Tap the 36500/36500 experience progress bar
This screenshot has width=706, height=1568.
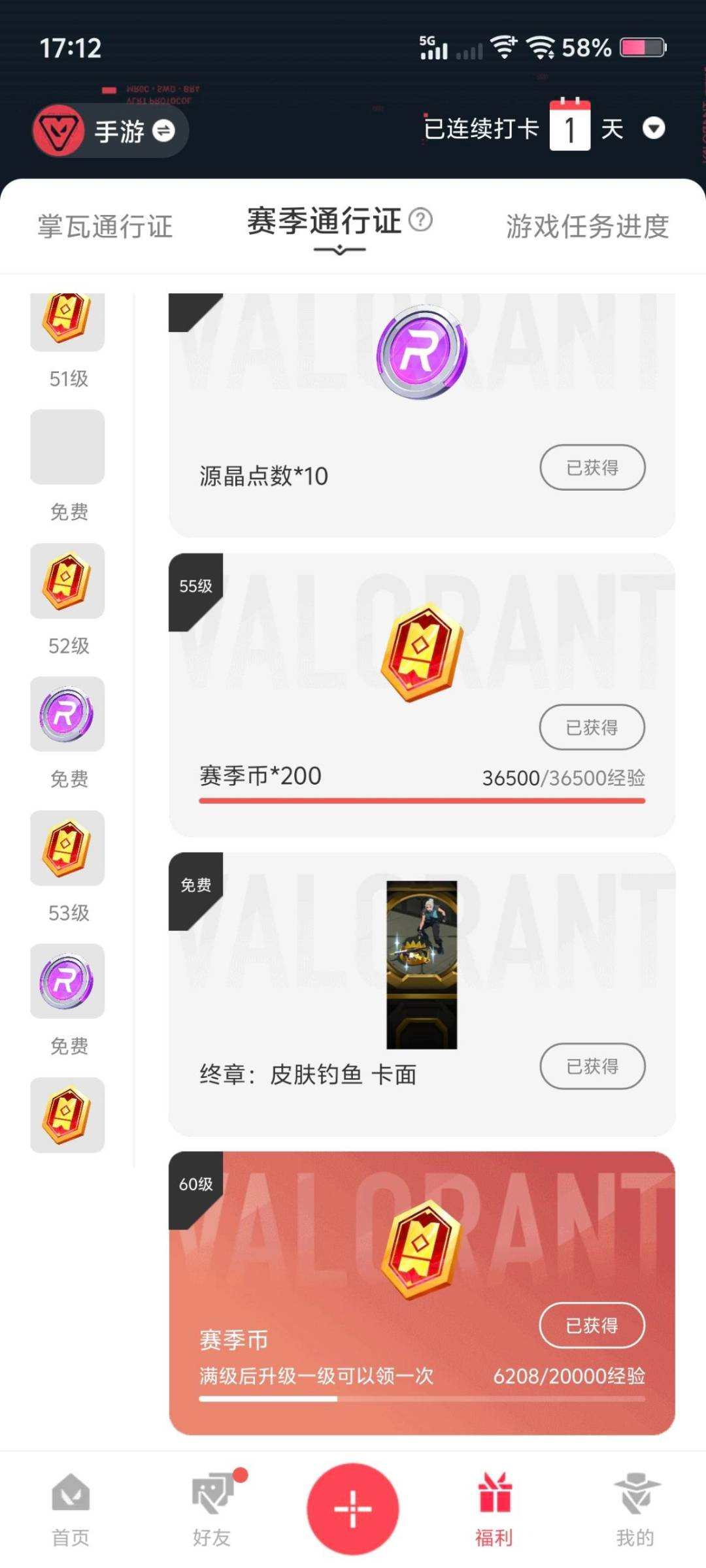[x=421, y=800]
